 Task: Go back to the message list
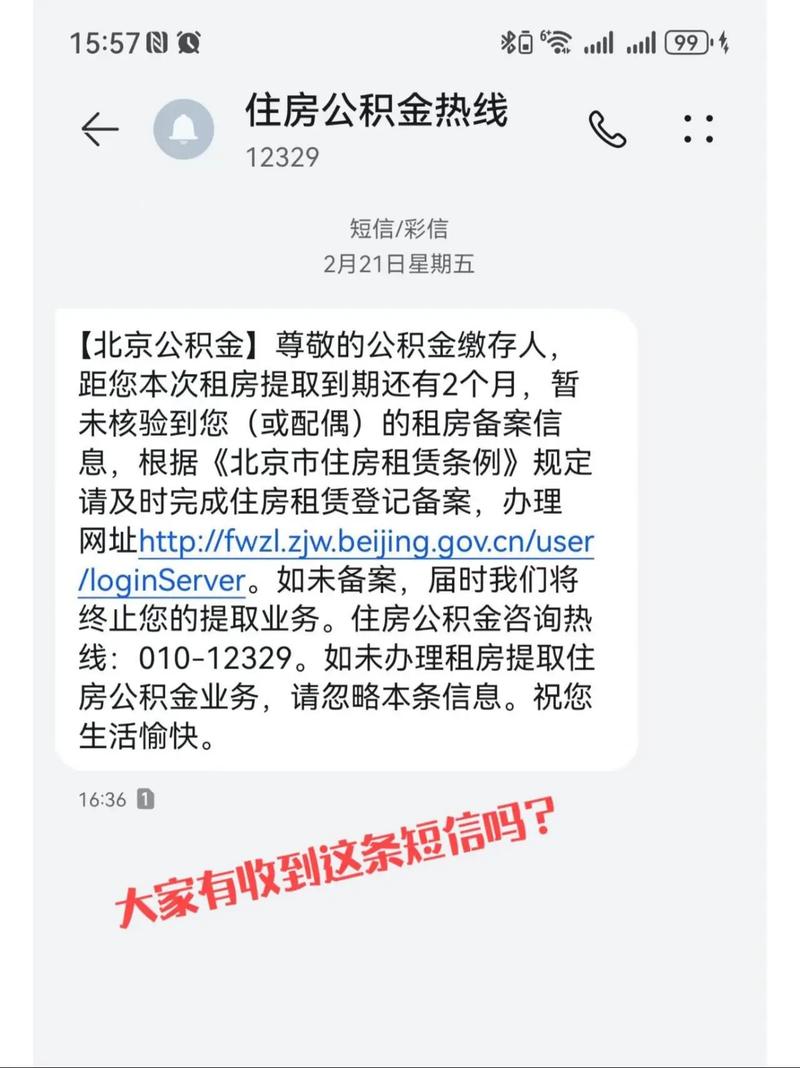click(100, 129)
